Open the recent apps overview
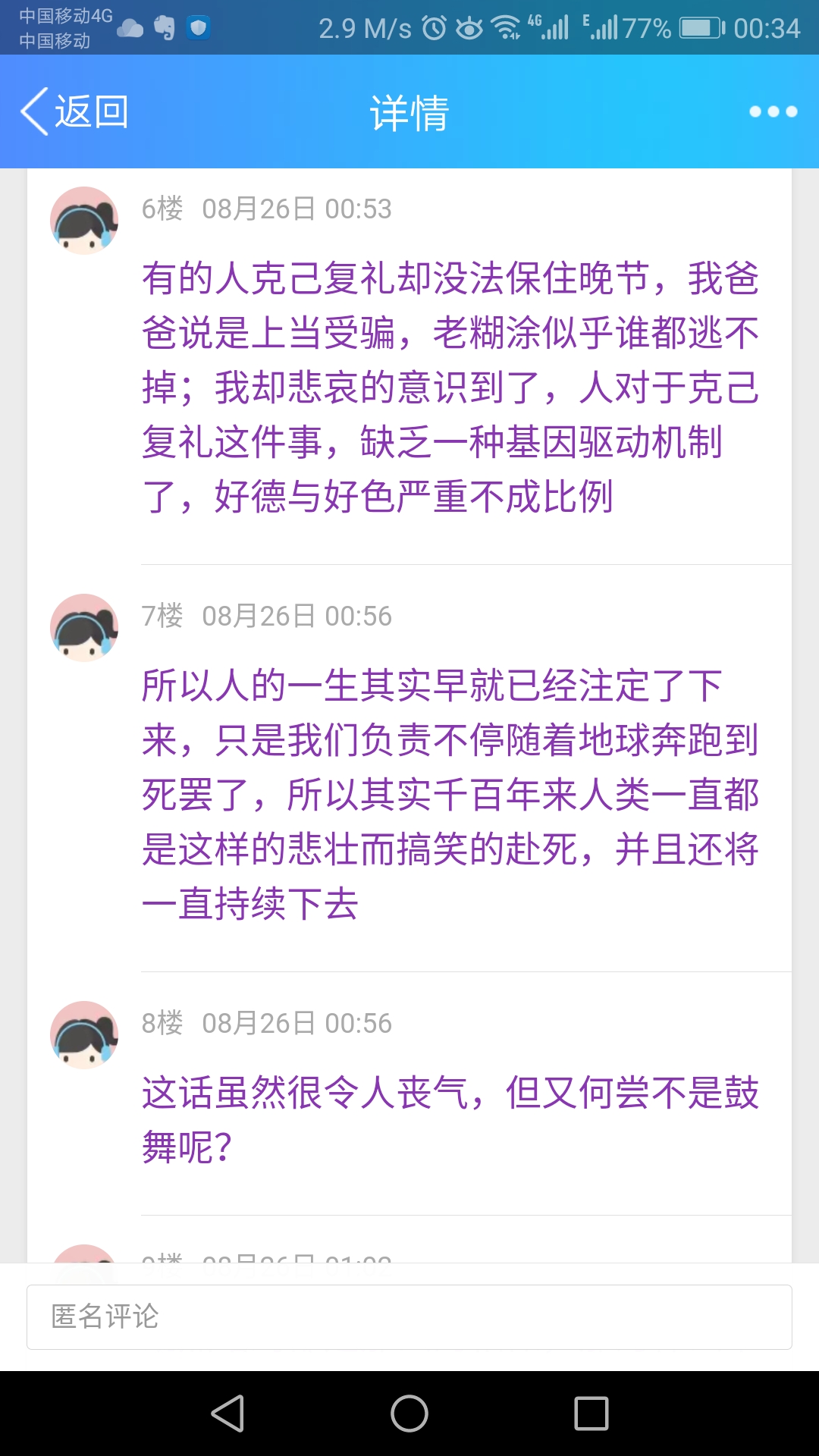 point(591,1414)
